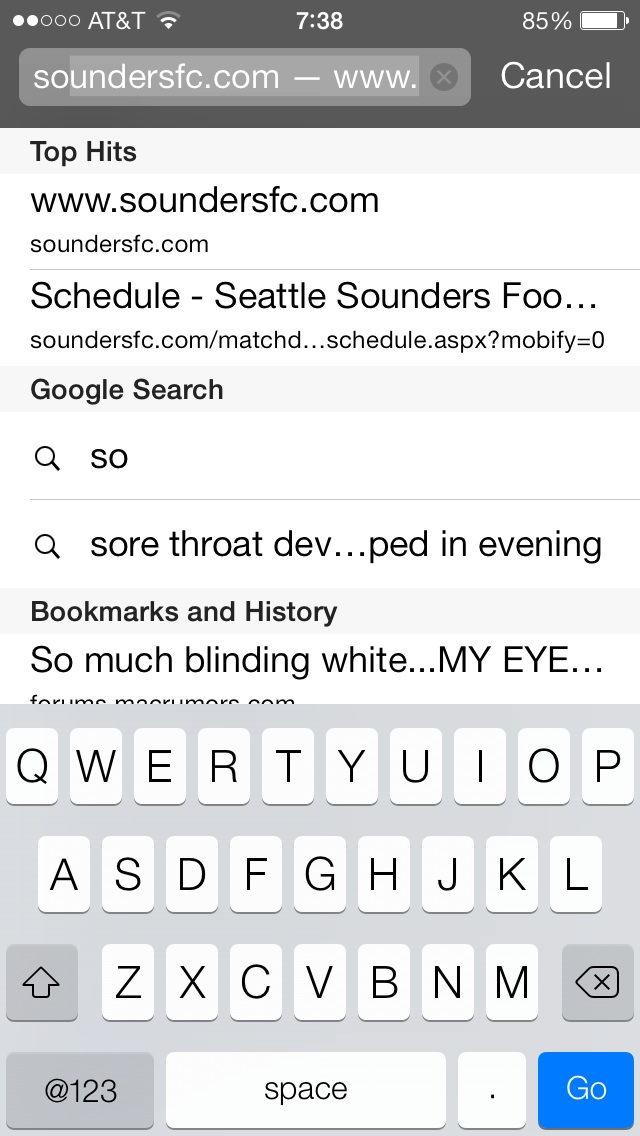Clear the address bar text
Screen dimensions: 640x1136
tap(443, 77)
